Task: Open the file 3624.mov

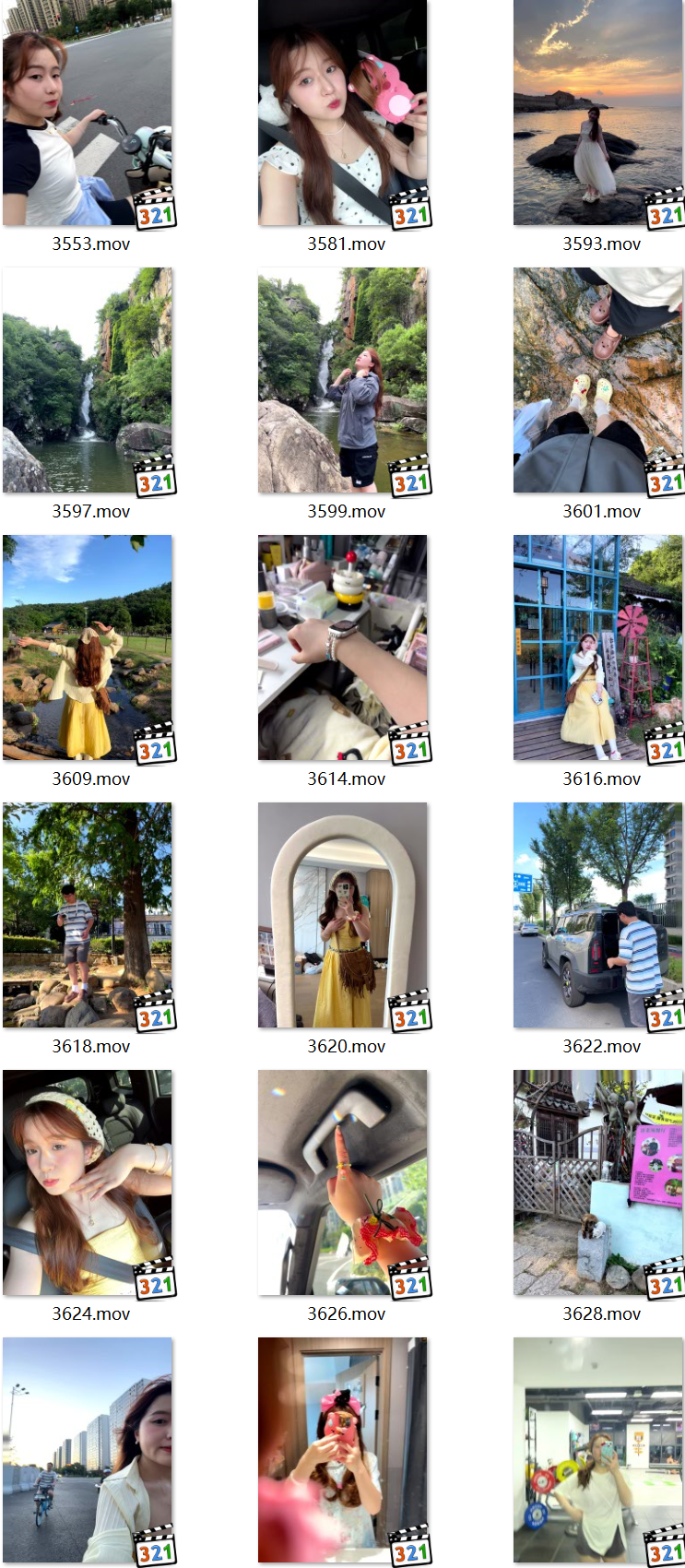Action: 88,1183
